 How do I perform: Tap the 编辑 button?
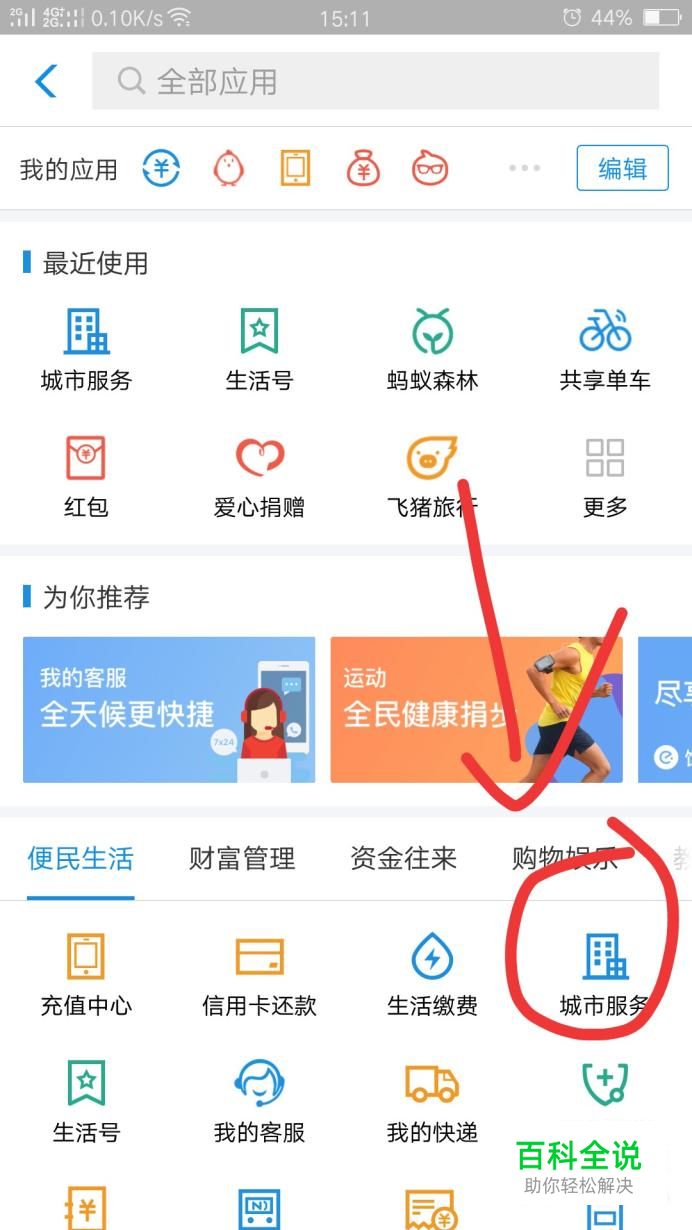pyautogui.click(x=622, y=168)
